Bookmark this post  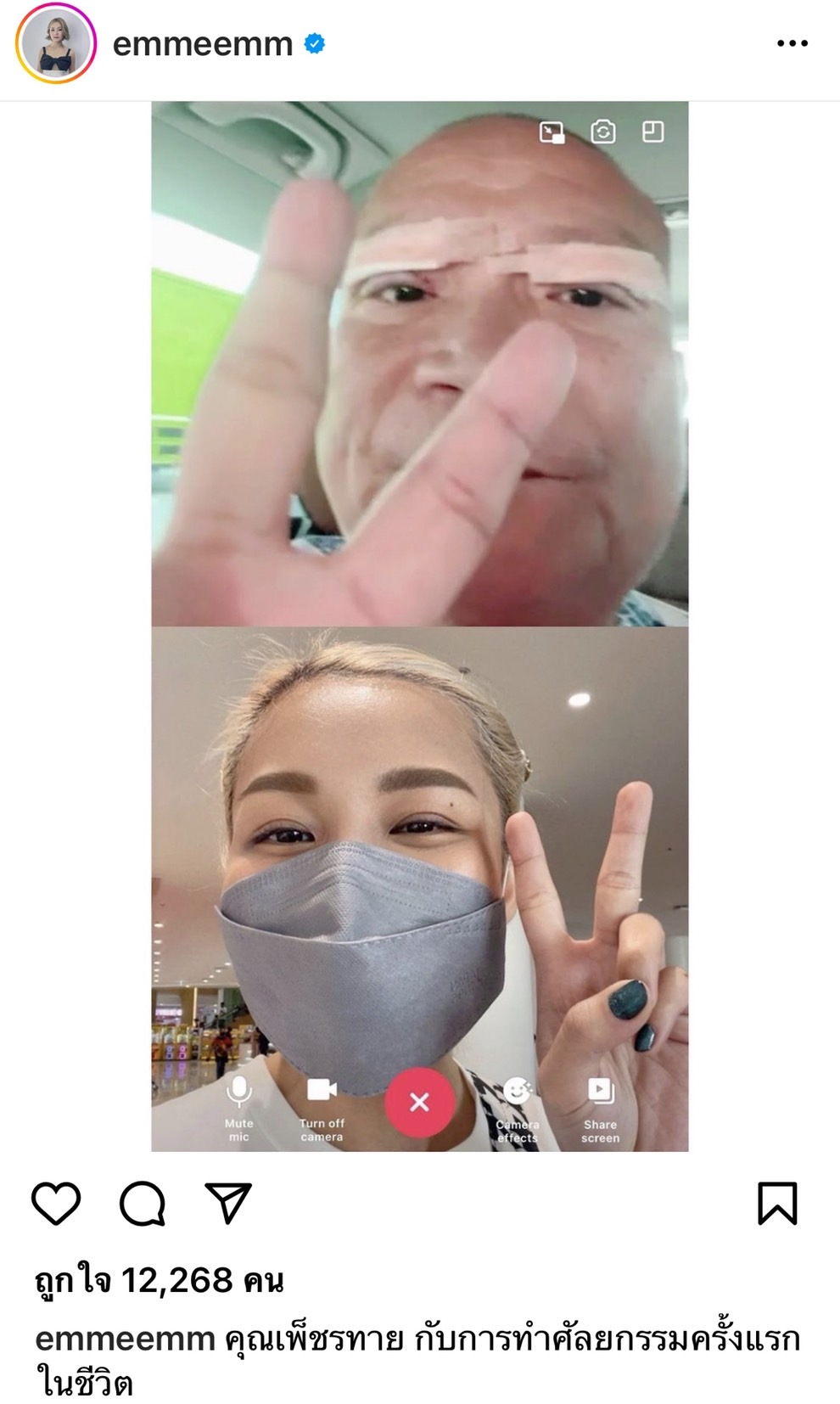tap(776, 1203)
